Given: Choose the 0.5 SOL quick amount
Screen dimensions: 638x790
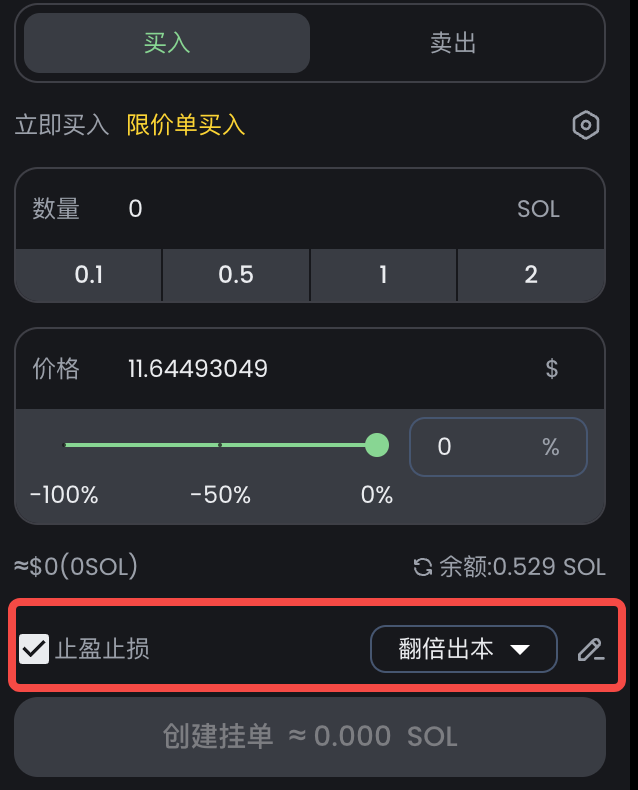Looking at the screenshot, I should [x=236, y=275].
